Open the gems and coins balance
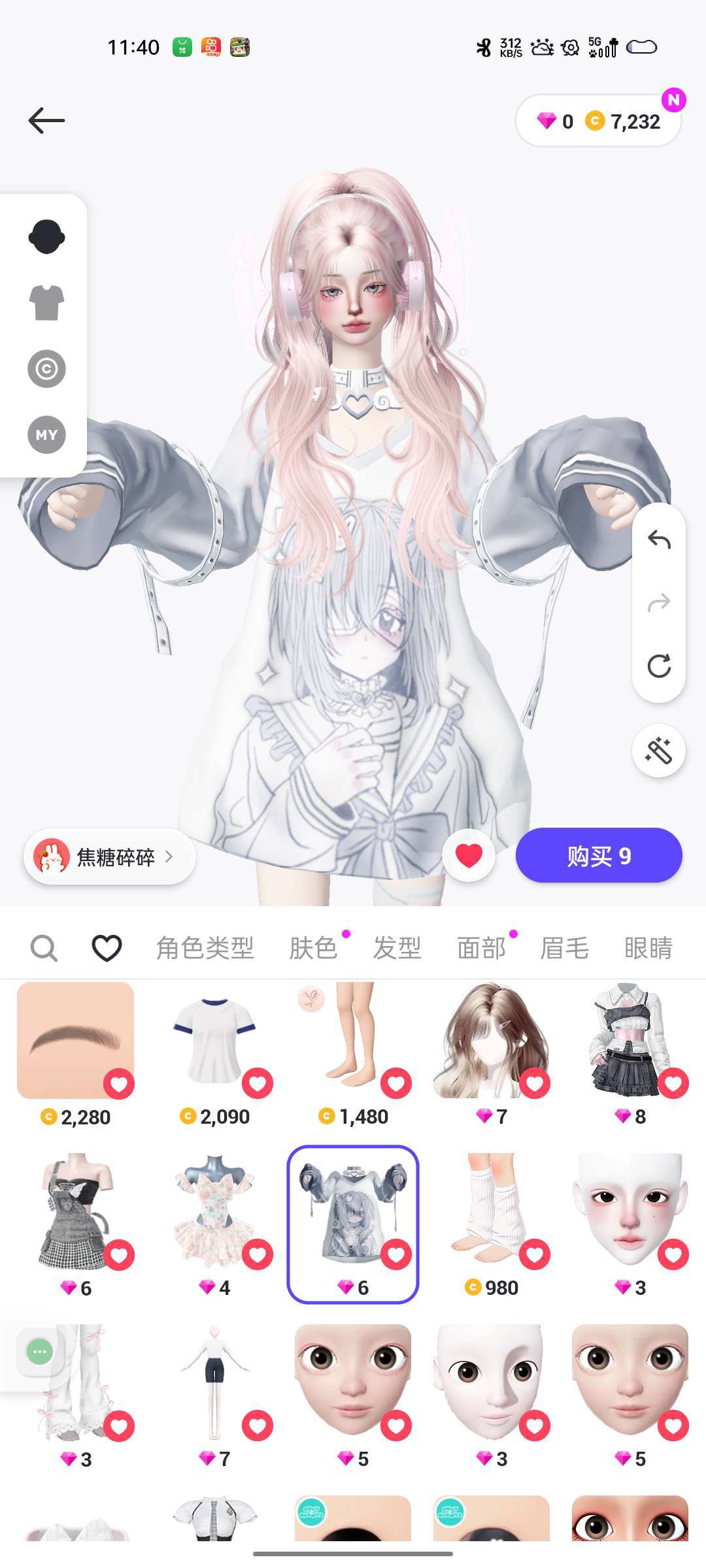Image resolution: width=706 pixels, height=1568 pixels. (598, 122)
